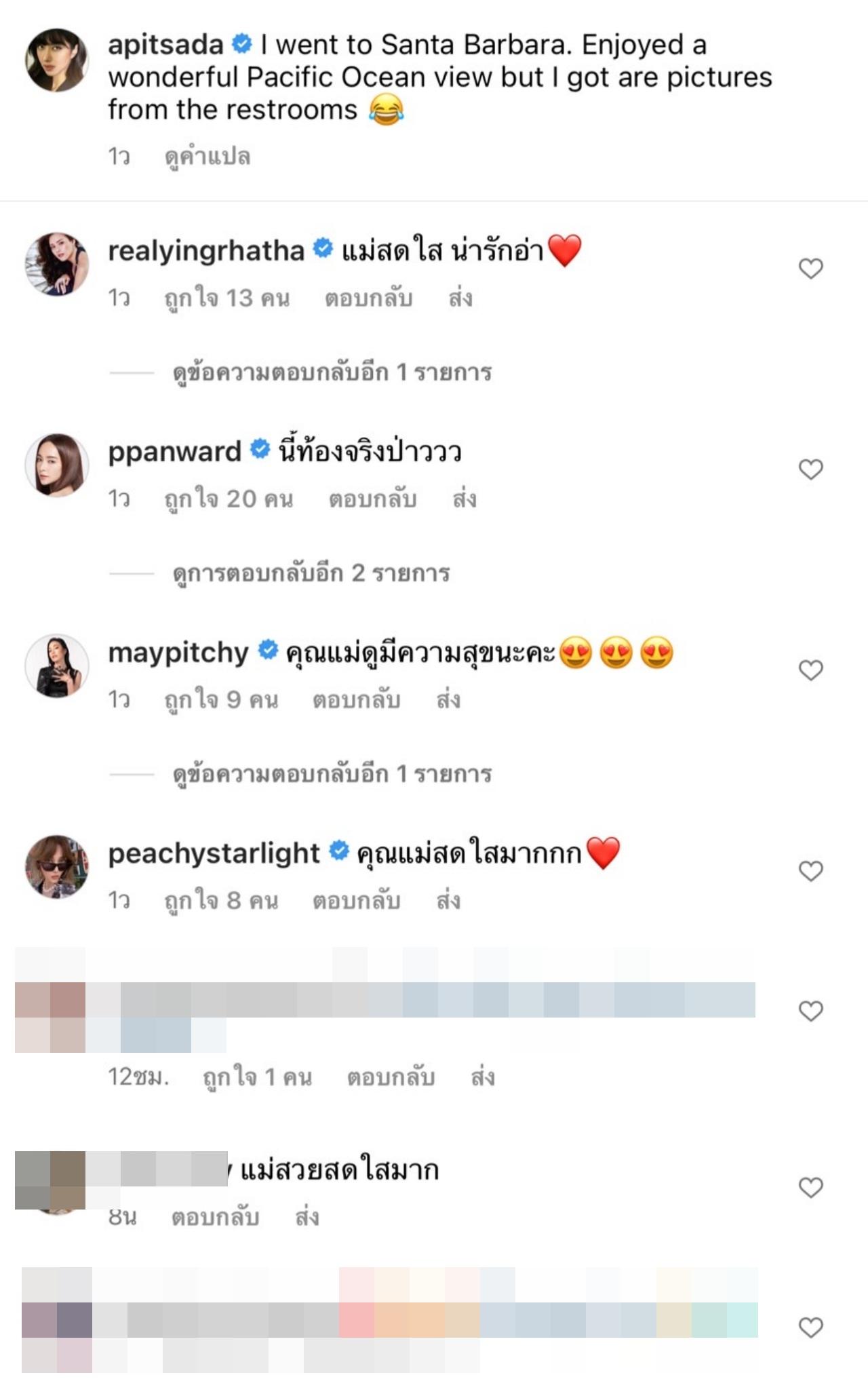The height and width of the screenshot is (1392, 868).
Task: Send peachystarlight's comment to someone
Action: coord(448,901)
